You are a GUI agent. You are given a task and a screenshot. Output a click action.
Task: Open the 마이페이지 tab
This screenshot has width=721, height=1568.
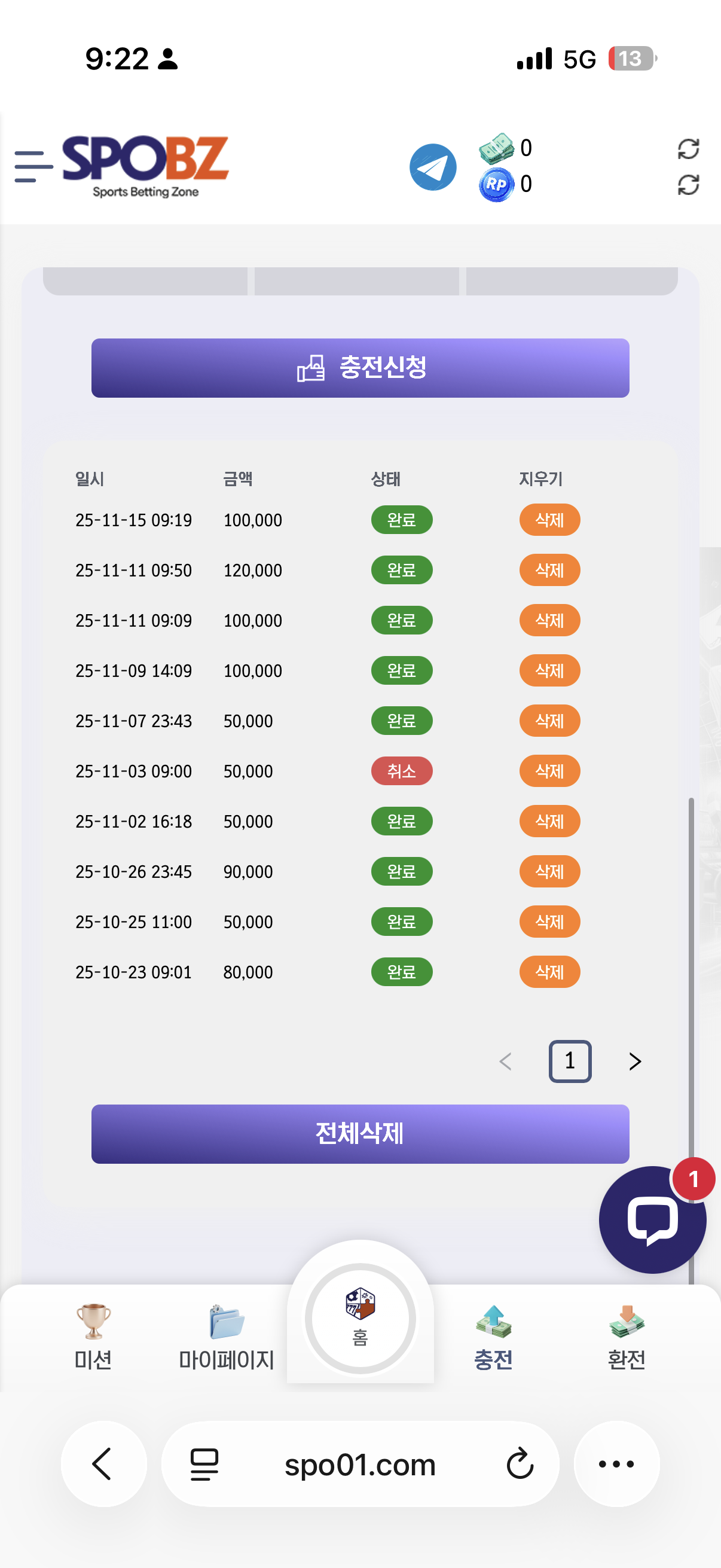coord(227,1337)
